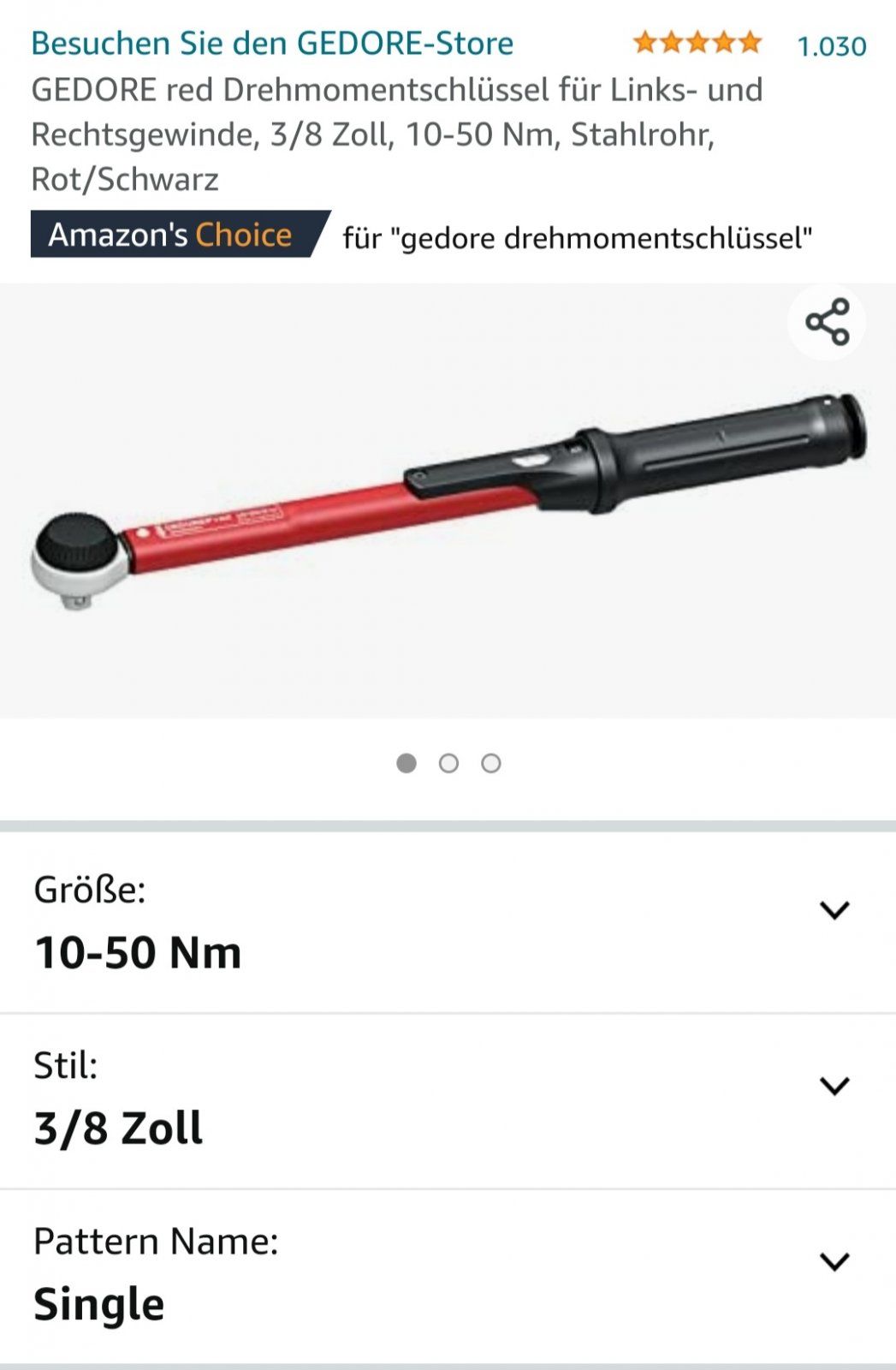
Task: Open the torque wrench product image
Action: 448,501
